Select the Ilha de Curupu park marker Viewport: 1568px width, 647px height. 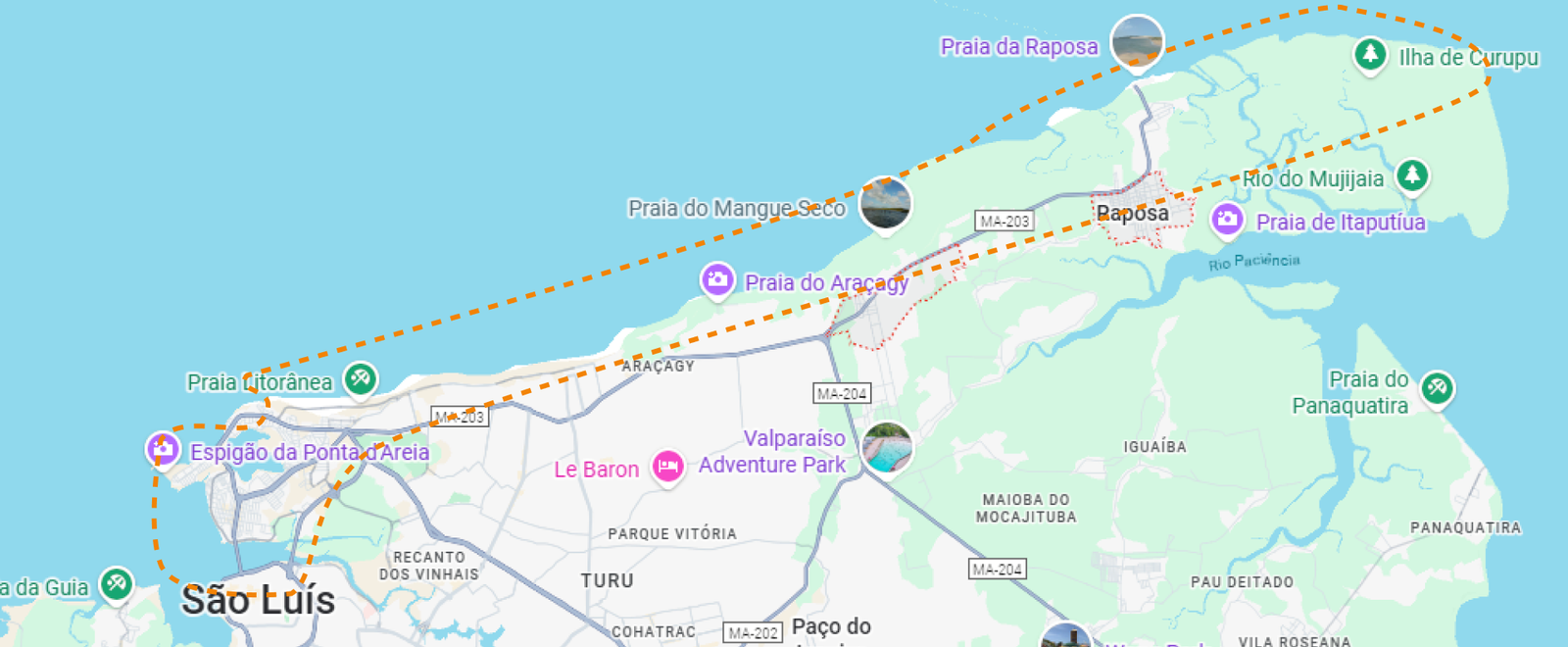point(1370,54)
